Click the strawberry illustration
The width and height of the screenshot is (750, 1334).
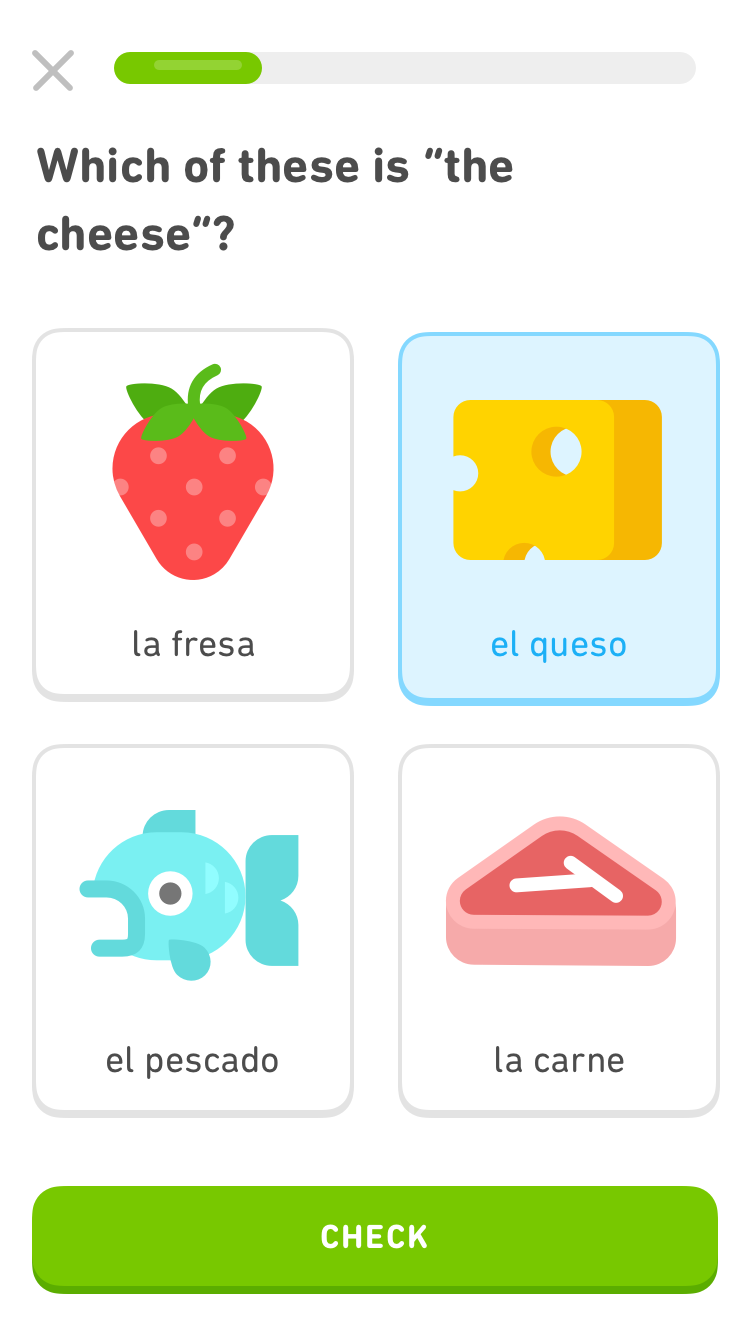point(192,470)
